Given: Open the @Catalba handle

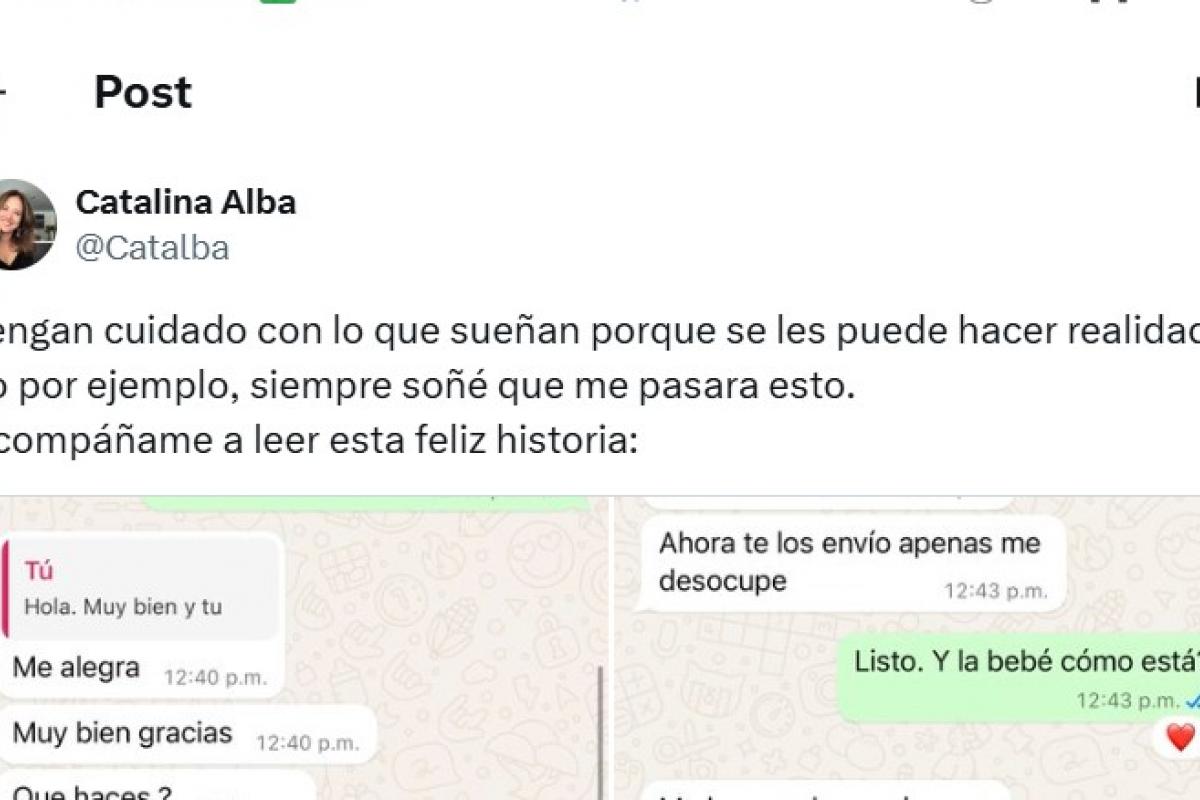Looking at the screenshot, I should [x=152, y=247].
